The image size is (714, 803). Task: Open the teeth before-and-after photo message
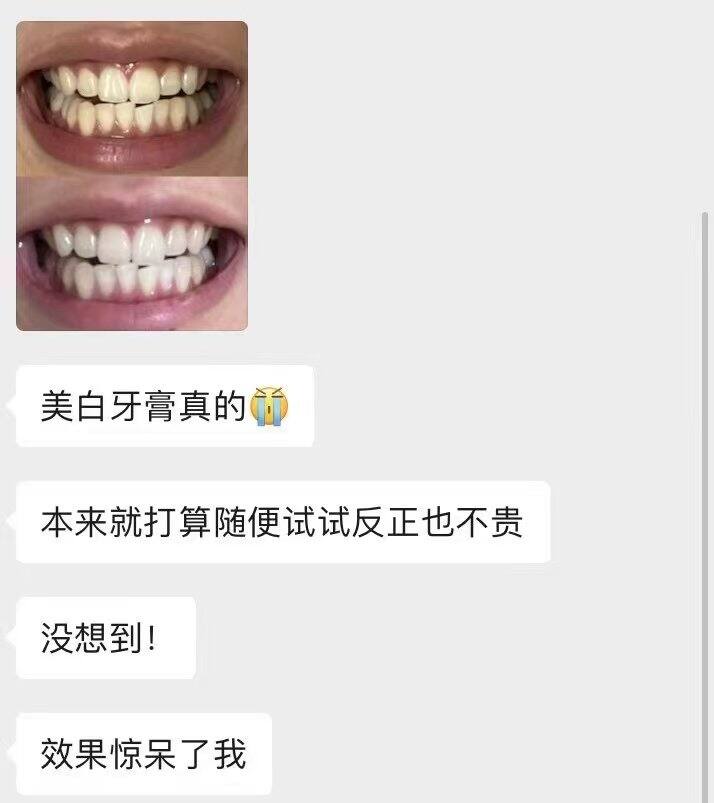click(x=131, y=176)
